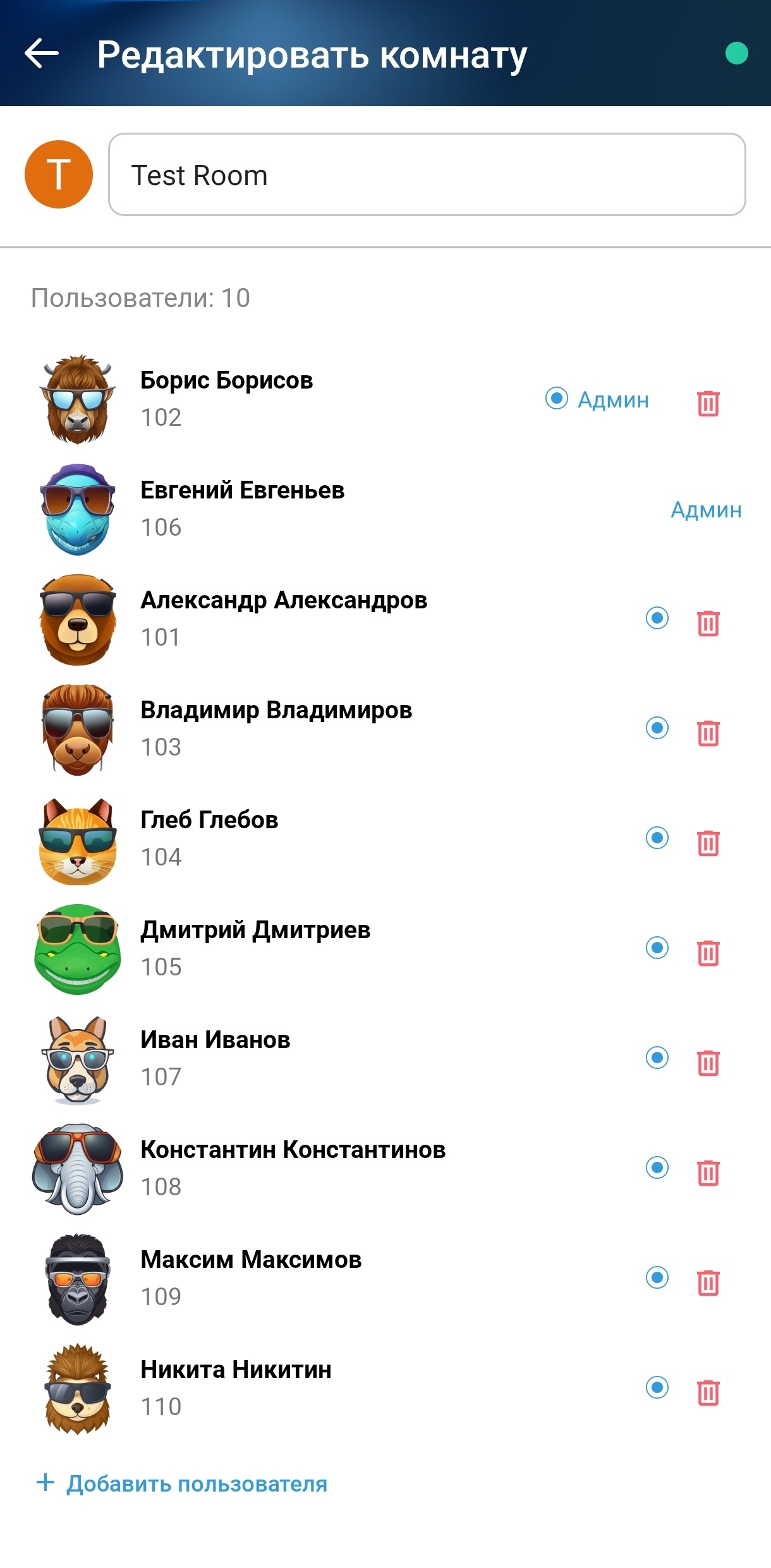771x1568 pixels.
Task: Change the room avatar with letter T
Action: tap(59, 174)
